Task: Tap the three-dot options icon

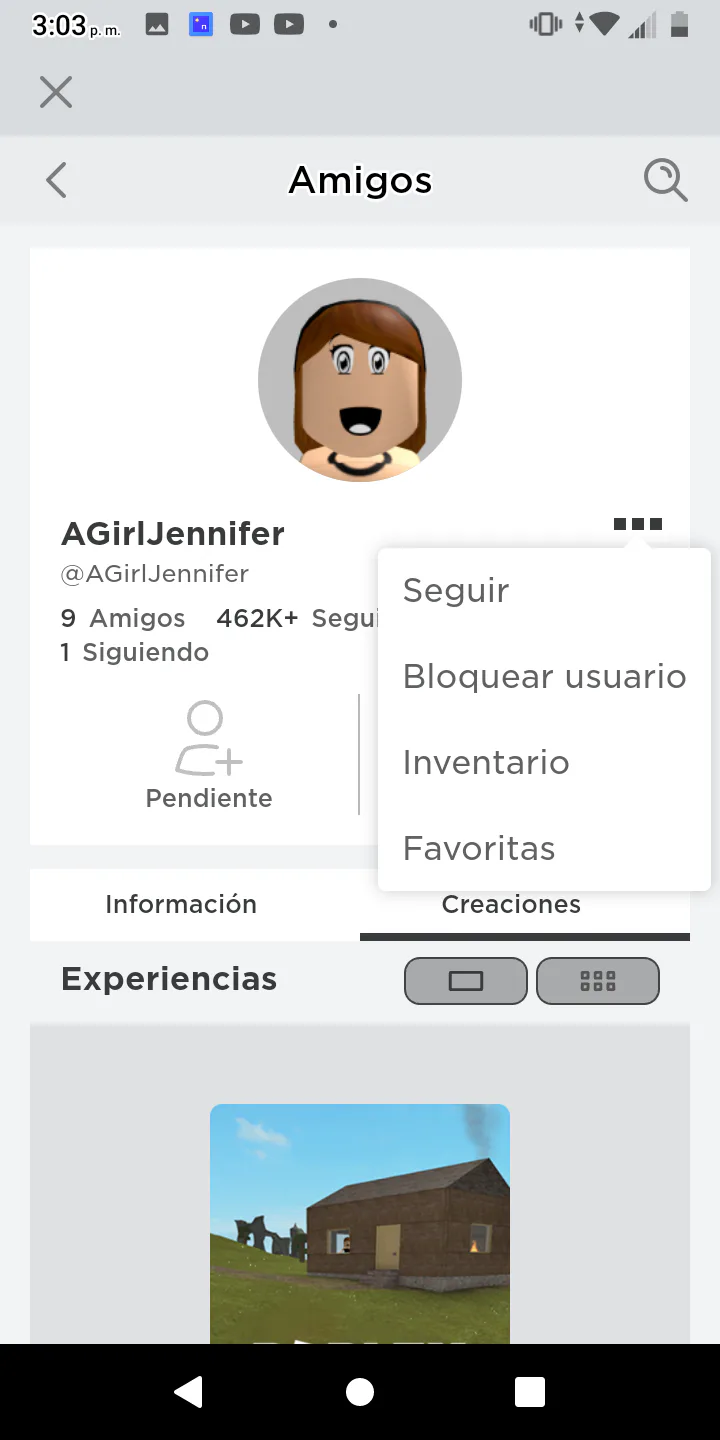Action: click(637, 524)
